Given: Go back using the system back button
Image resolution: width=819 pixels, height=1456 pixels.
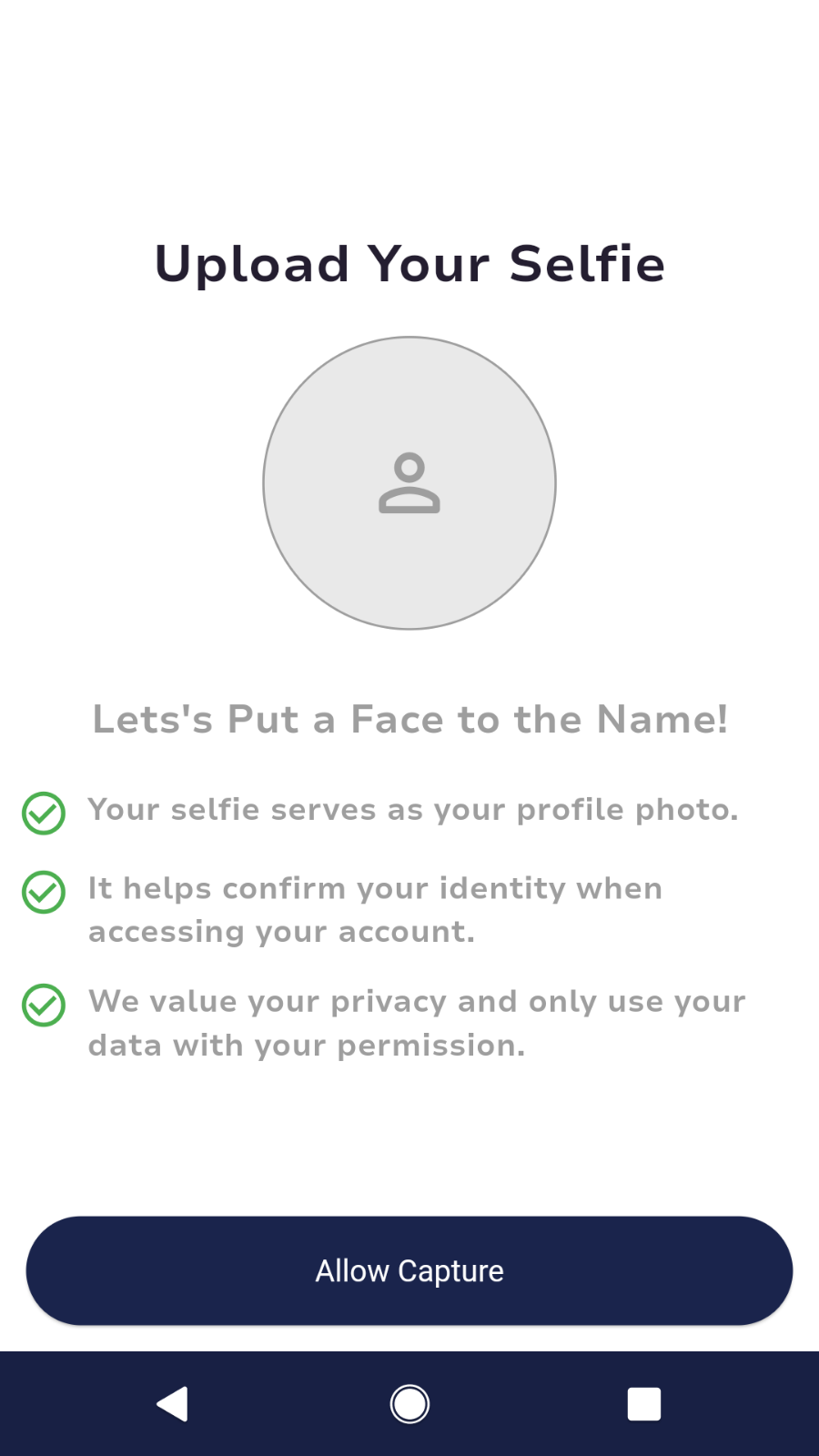Looking at the screenshot, I should (172, 1404).
